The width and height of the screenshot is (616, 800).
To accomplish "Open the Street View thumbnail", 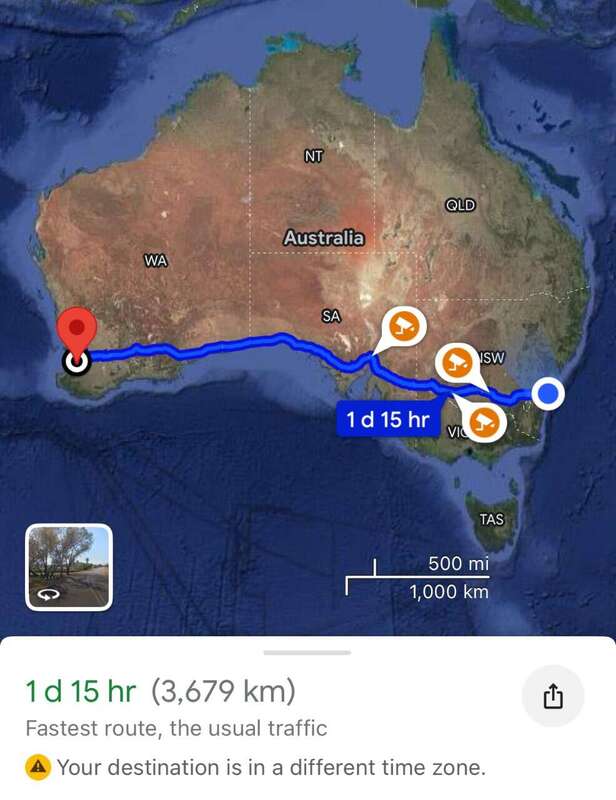I will (69, 567).
